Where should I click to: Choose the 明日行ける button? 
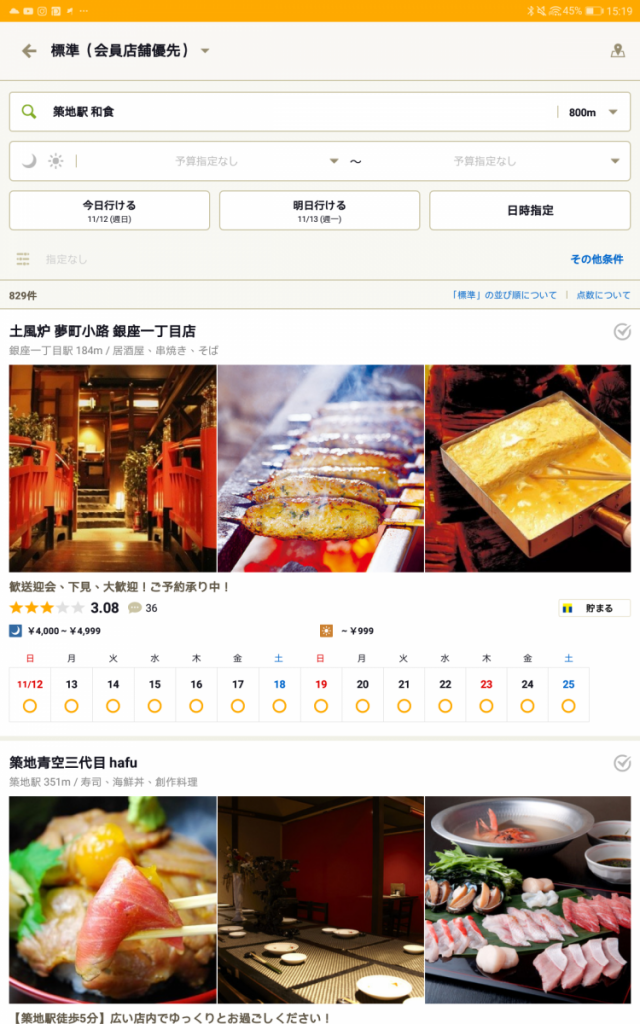(x=319, y=210)
